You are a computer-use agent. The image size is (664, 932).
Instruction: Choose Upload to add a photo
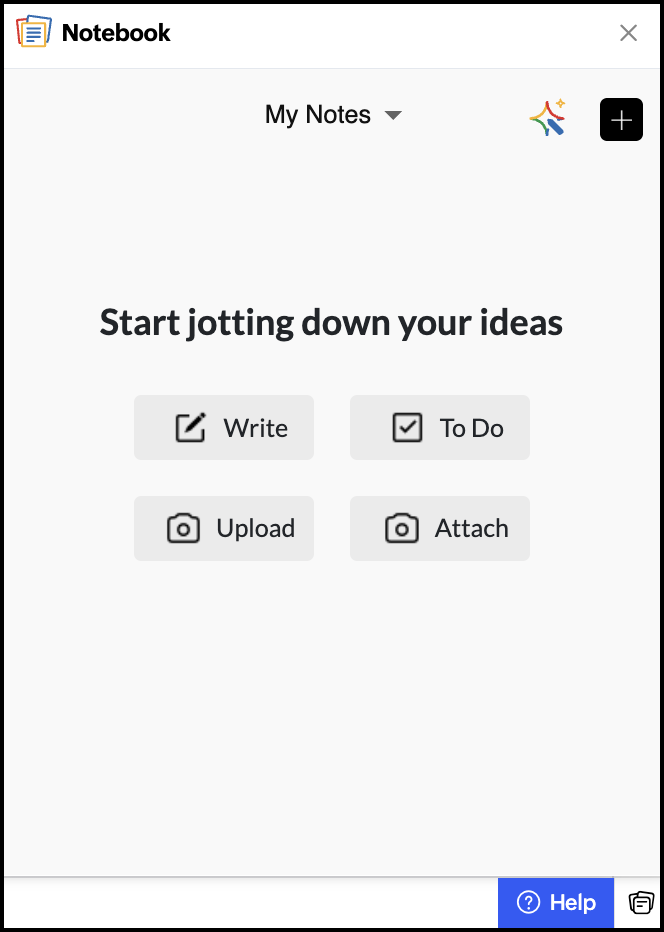(224, 528)
